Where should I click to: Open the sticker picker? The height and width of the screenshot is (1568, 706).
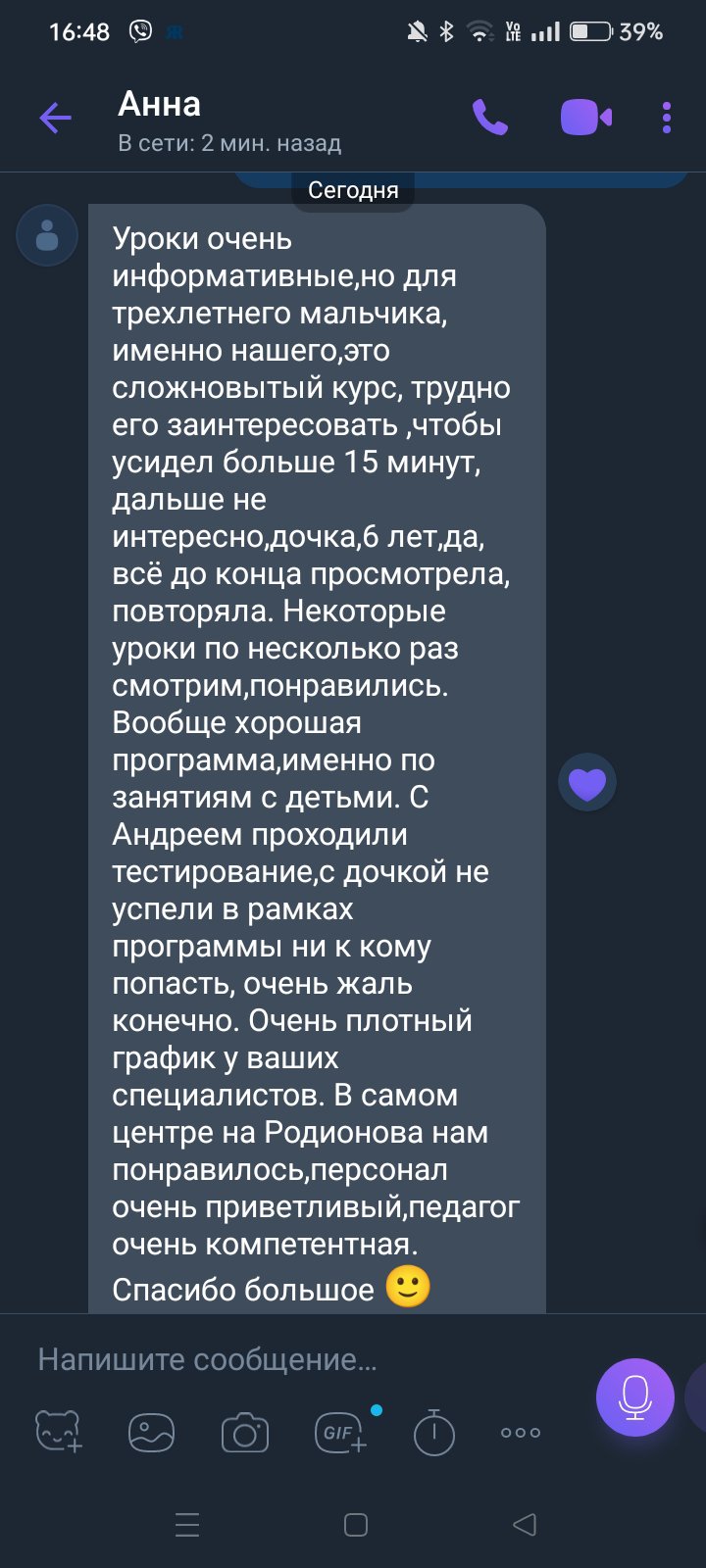(59, 1432)
